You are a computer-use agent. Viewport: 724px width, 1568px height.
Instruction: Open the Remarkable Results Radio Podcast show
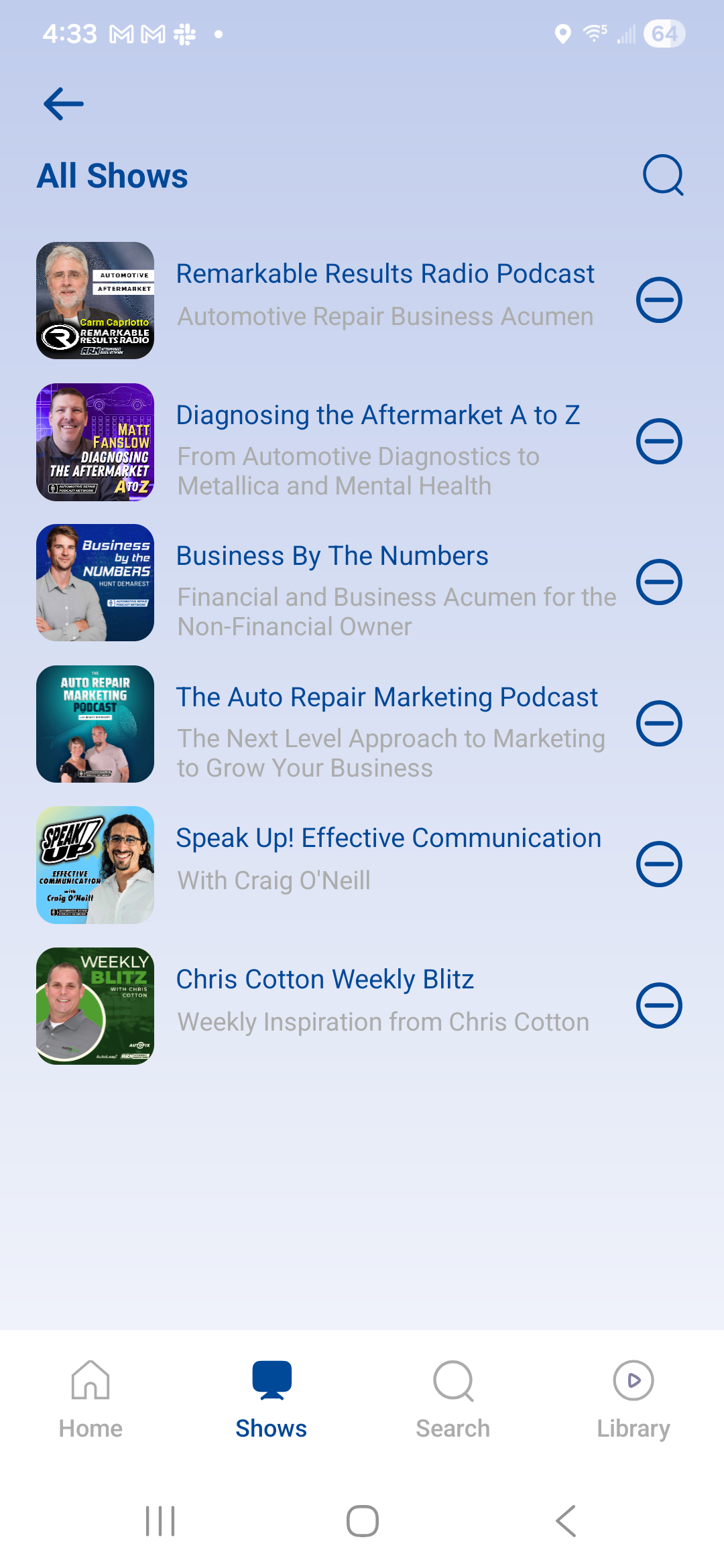click(385, 273)
